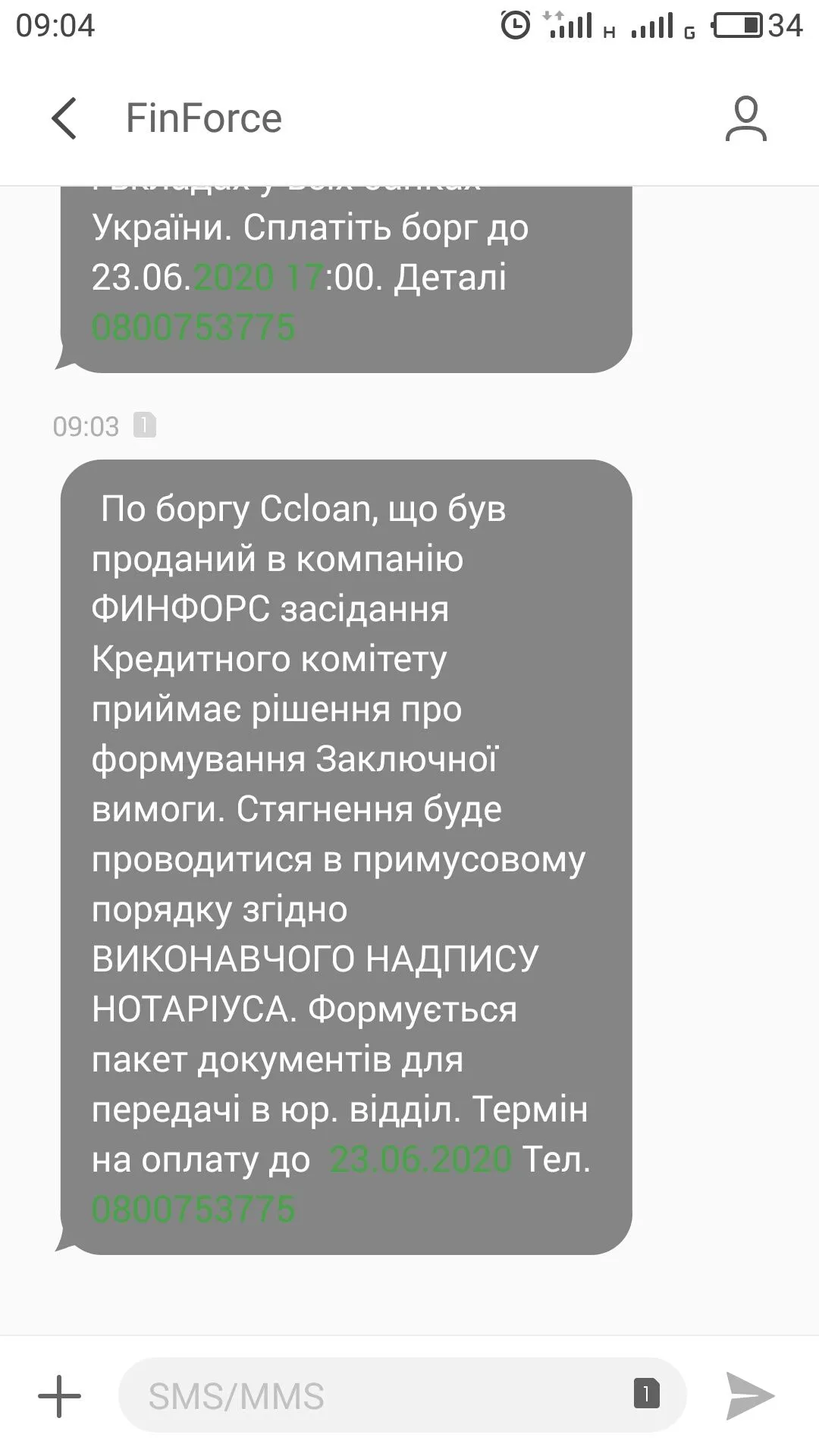Screen dimensions: 819x1456
Task: Go back to the message list
Action: (x=64, y=118)
